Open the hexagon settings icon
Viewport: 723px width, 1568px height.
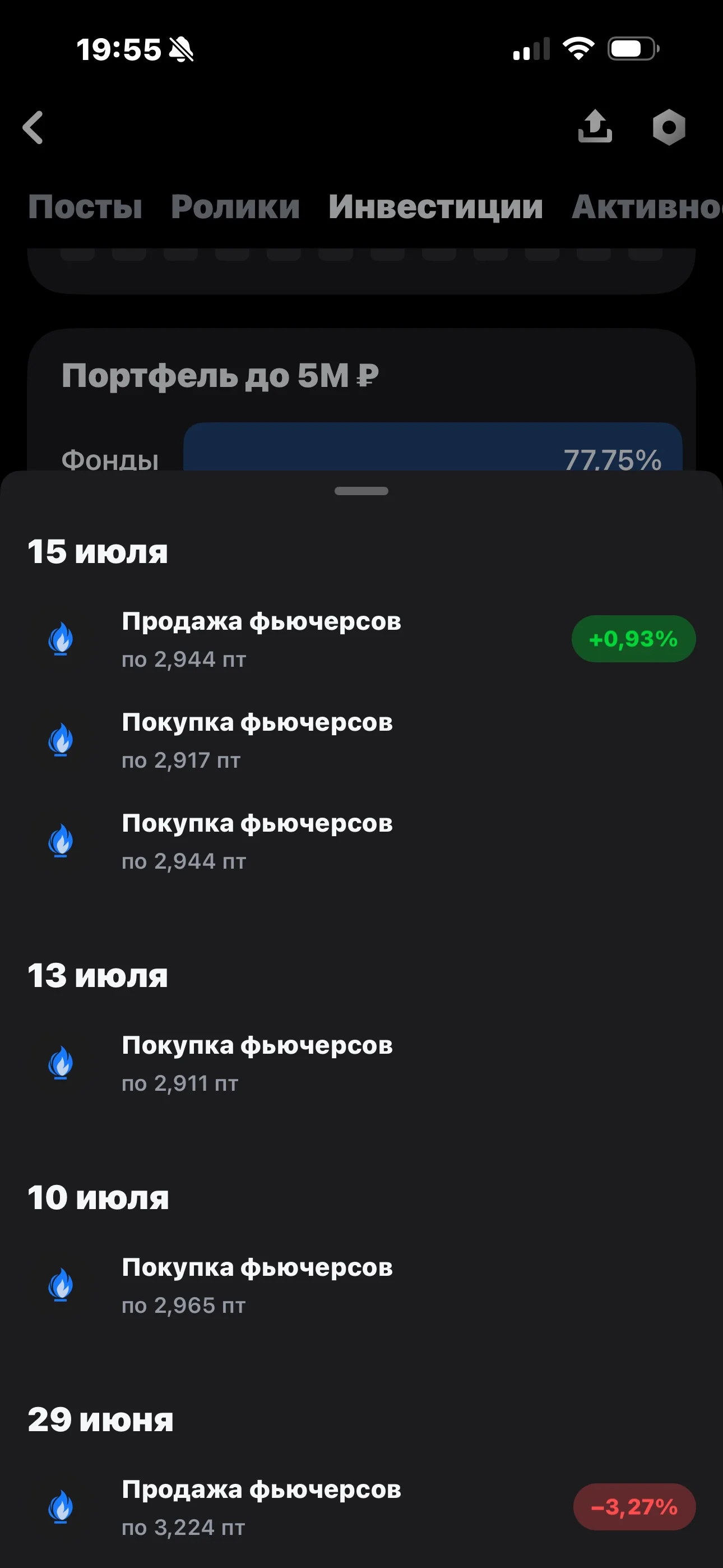point(669,127)
